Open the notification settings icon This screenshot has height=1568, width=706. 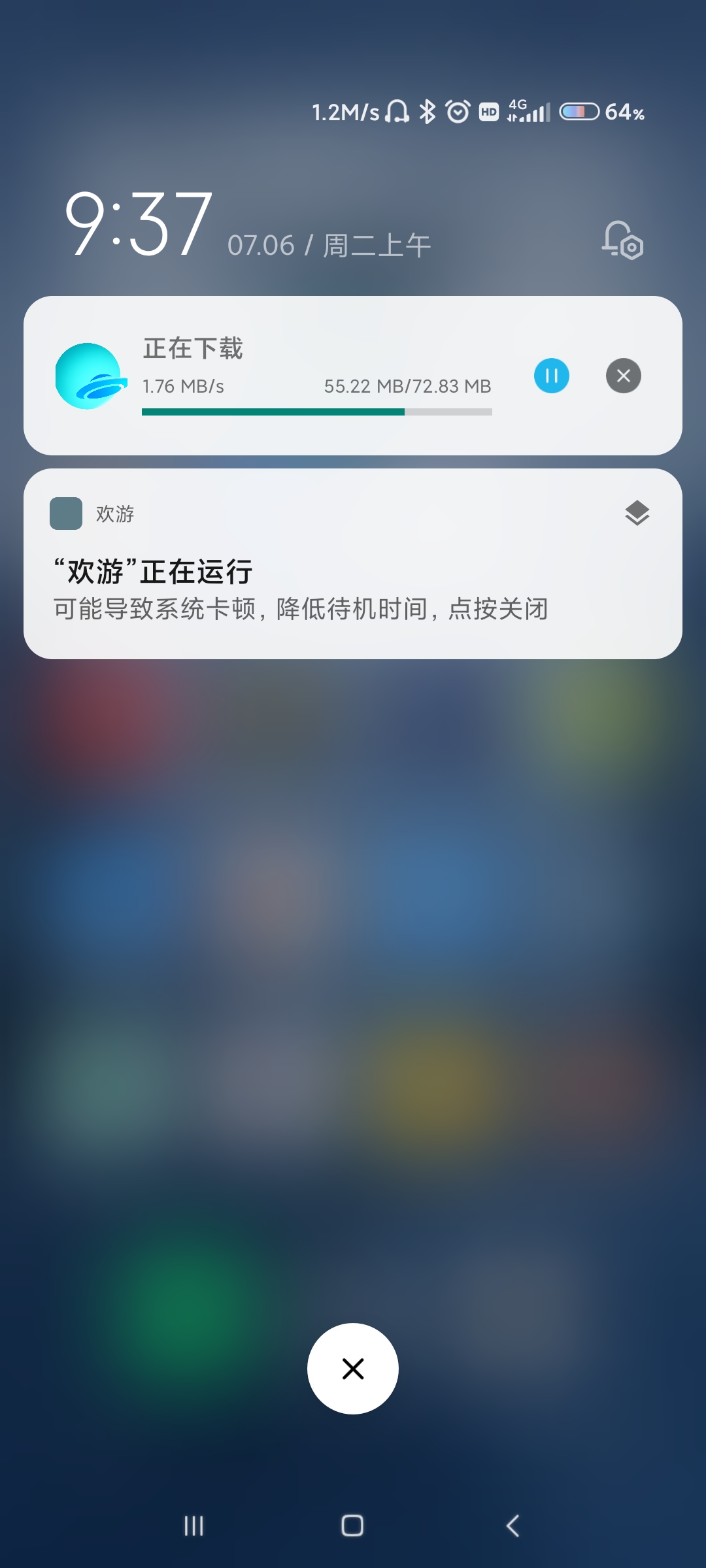point(622,240)
